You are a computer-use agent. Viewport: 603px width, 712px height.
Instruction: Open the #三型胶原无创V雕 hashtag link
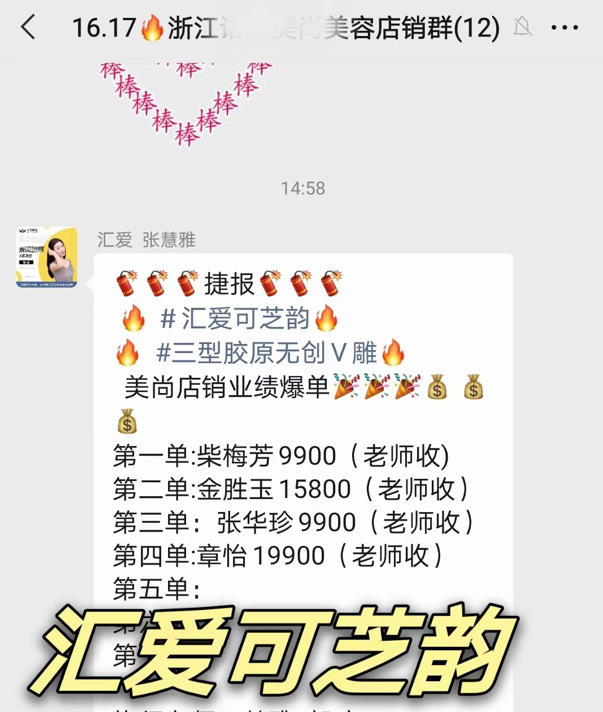(267, 353)
